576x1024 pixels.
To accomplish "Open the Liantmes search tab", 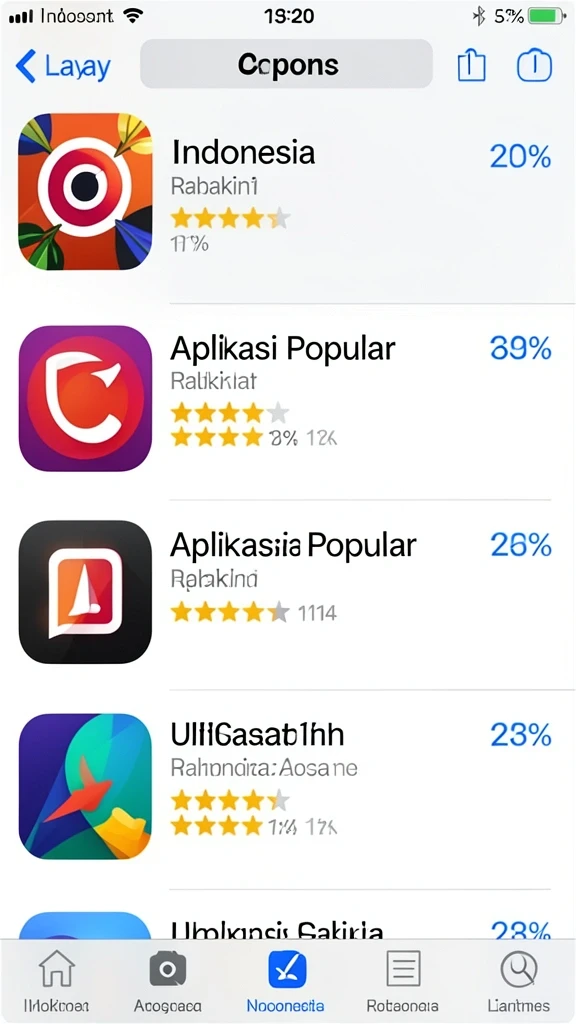I will (x=519, y=980).
